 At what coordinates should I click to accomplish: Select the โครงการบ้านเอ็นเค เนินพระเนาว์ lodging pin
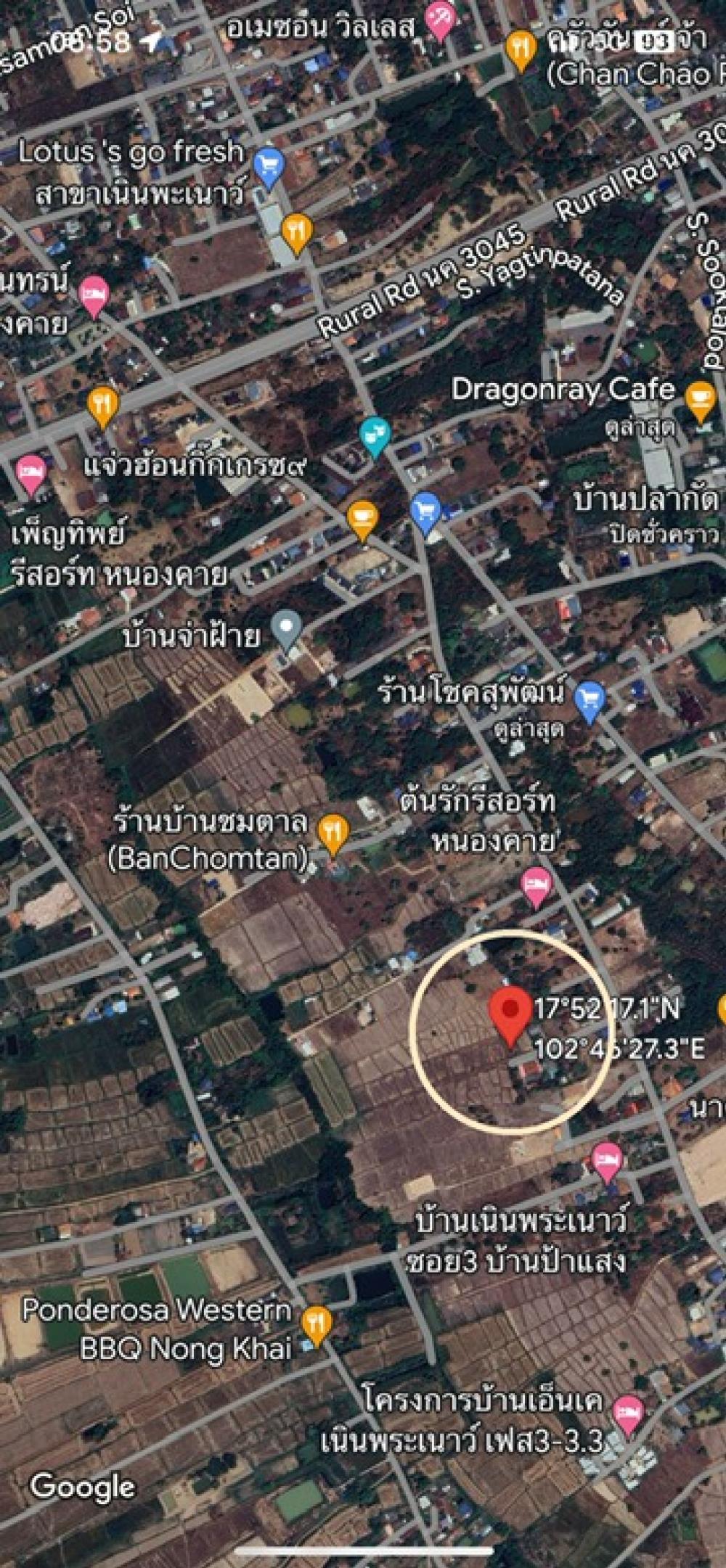628,1412
